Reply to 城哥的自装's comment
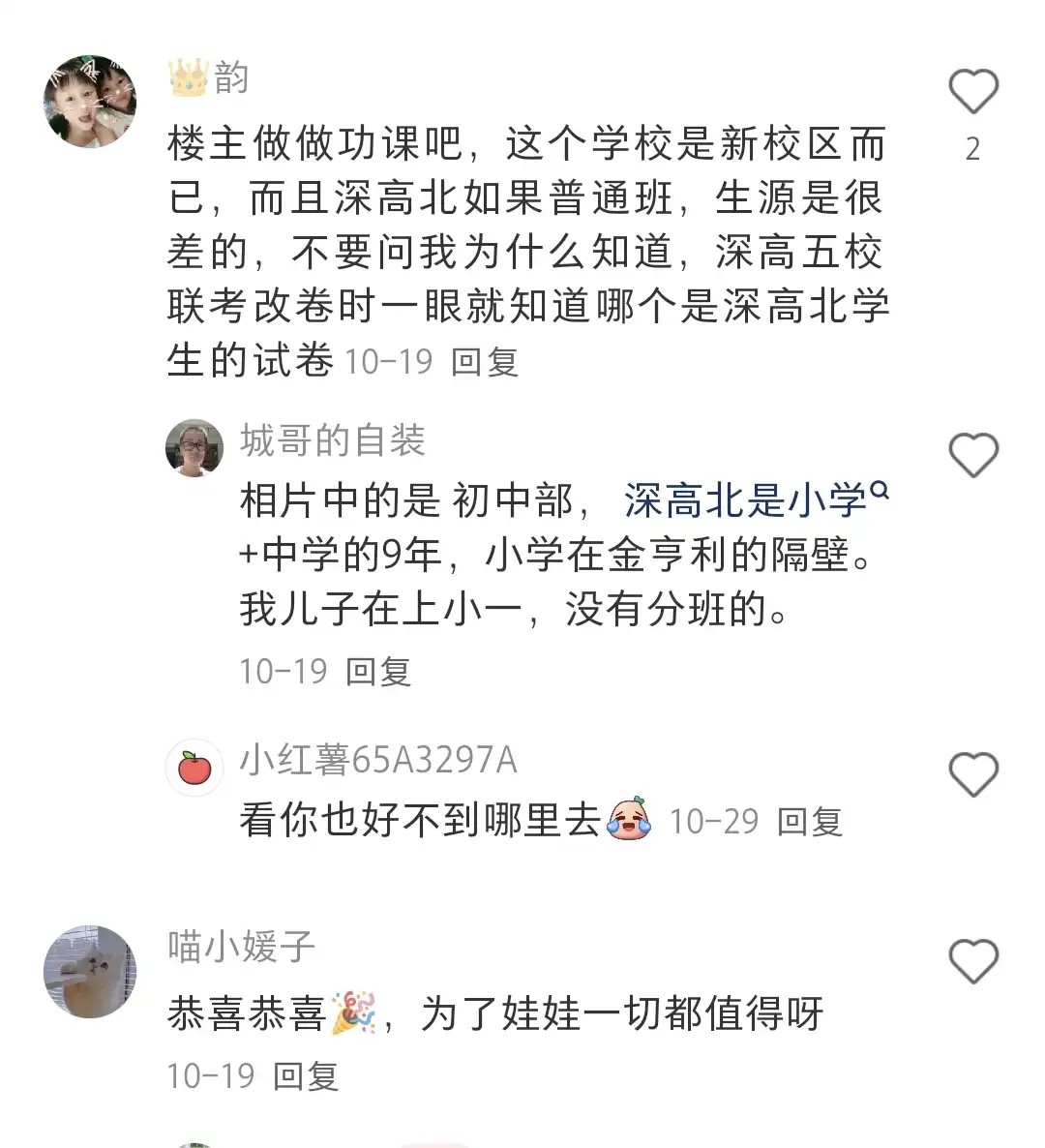The width and height of the screenshot is (1045, 1148). (x=378, y=671)
